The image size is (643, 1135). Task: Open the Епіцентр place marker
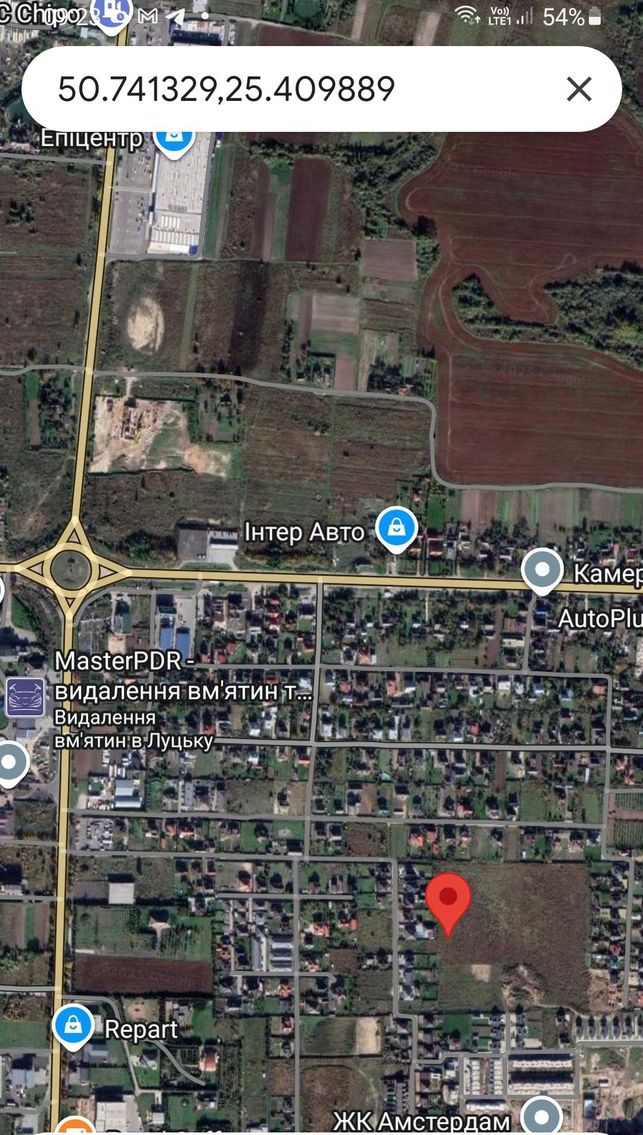coord(174,141)
